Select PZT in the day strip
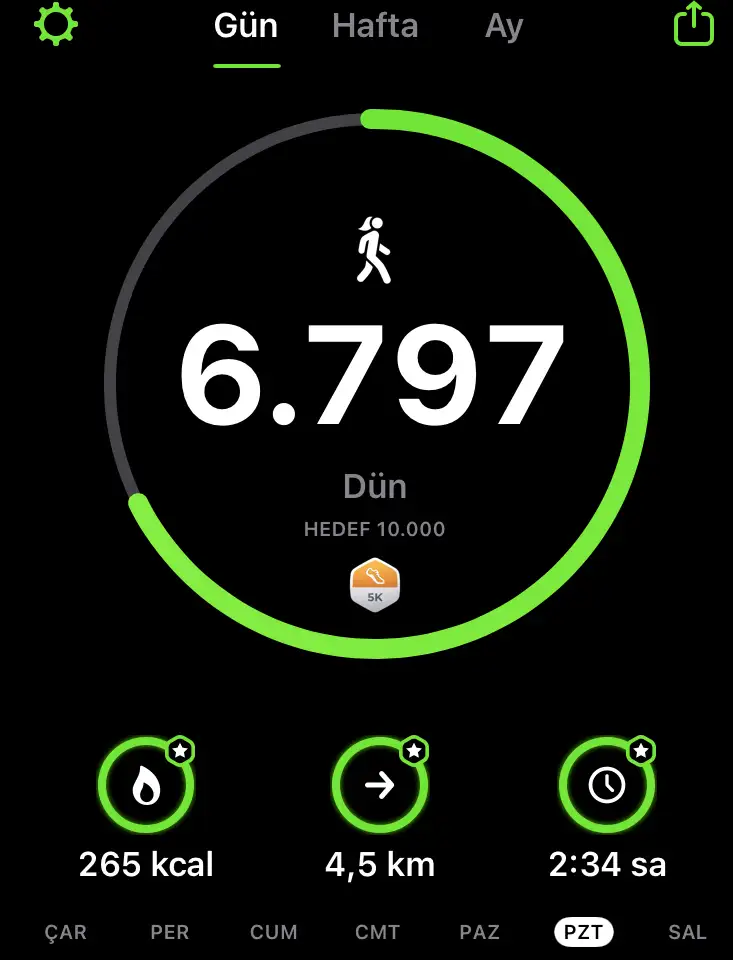Viewport: 733px width, 960px height. pyautogui.click(x=583, y=932)
